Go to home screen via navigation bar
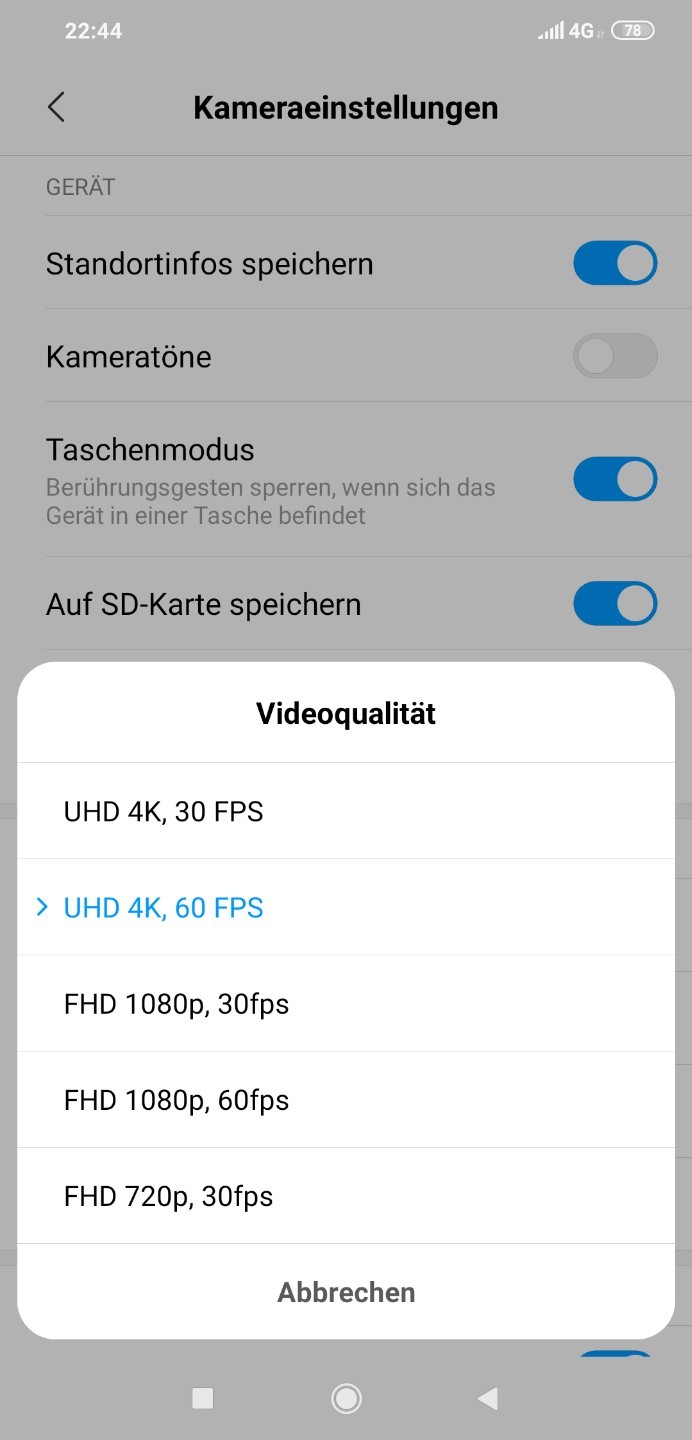Screen dimensions: 692x1440 pyautogui.click(x=346, y=1398)
